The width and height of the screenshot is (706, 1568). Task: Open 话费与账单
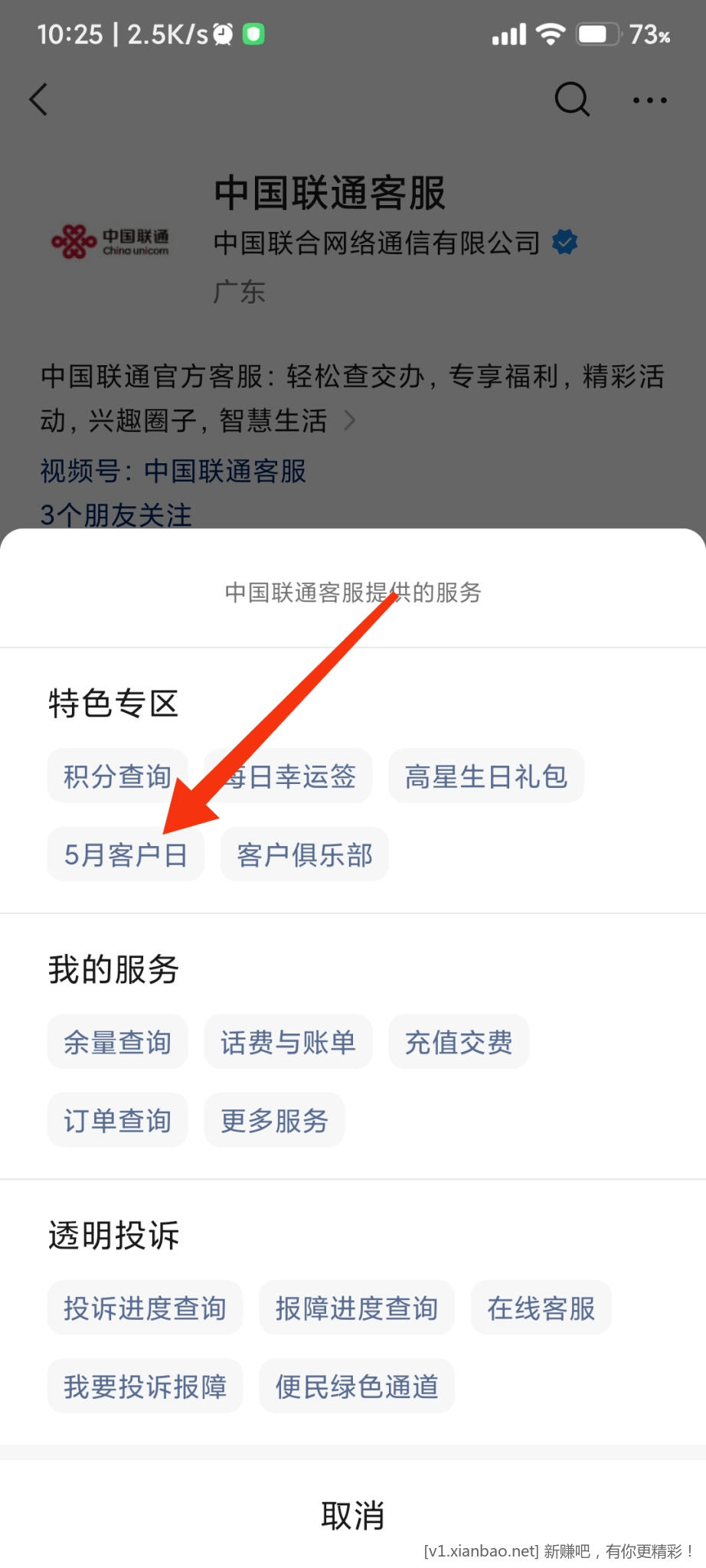[288, 1042]
